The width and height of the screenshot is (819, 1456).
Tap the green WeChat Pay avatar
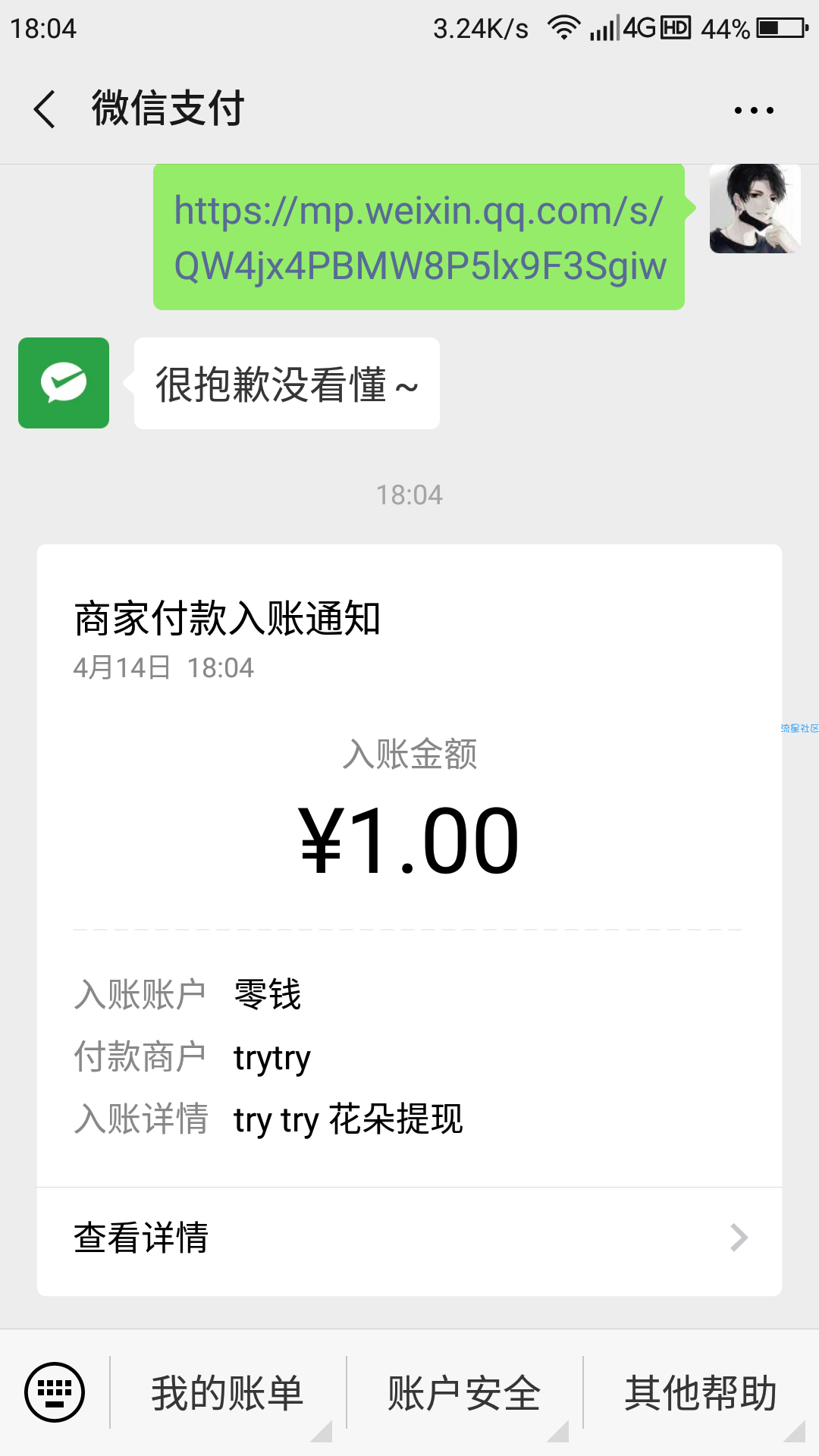[64, 383]
